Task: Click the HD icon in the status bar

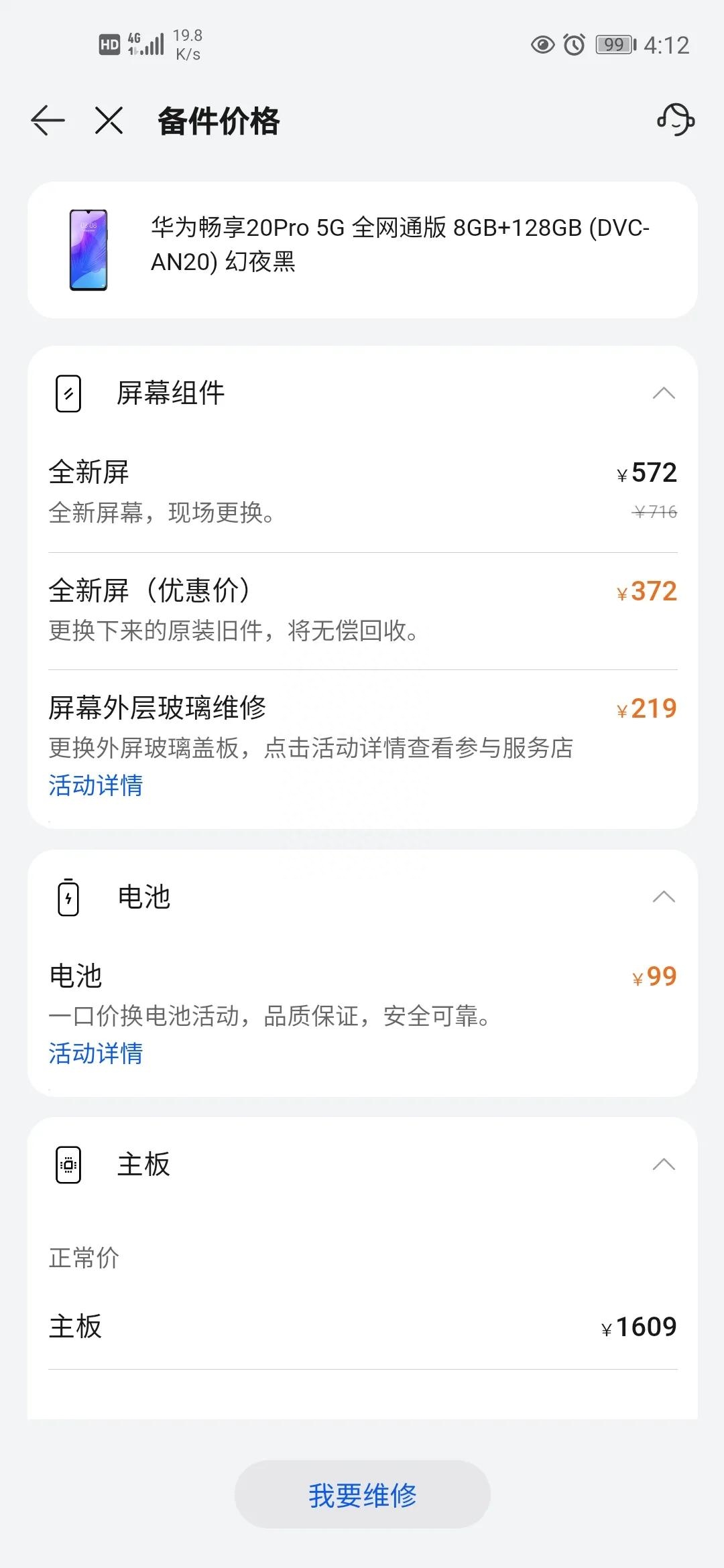Action: click(109, 44)
